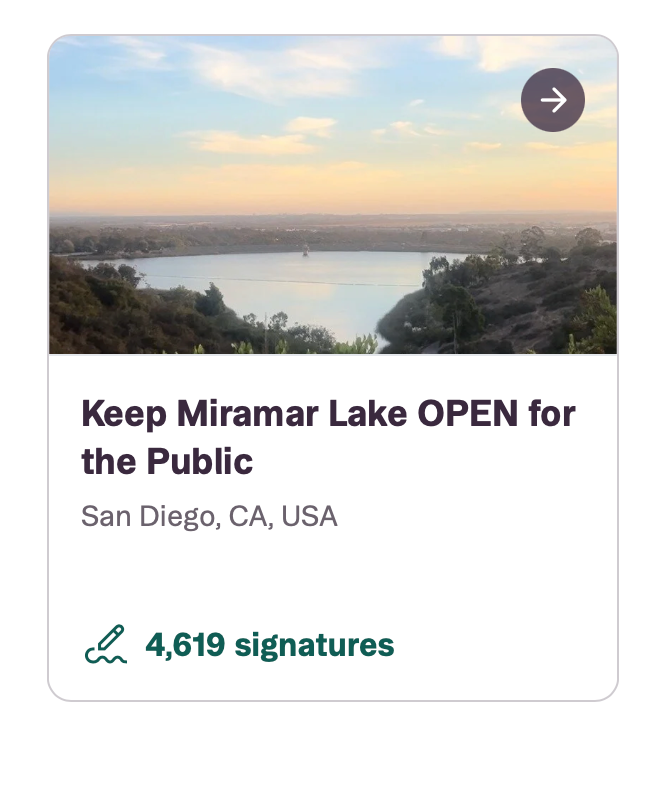The height and width of the screenshot is (790, 658).
Task: Open the Keep Miramar Lake OPEN petition card
Action: [x=328, y=437]
